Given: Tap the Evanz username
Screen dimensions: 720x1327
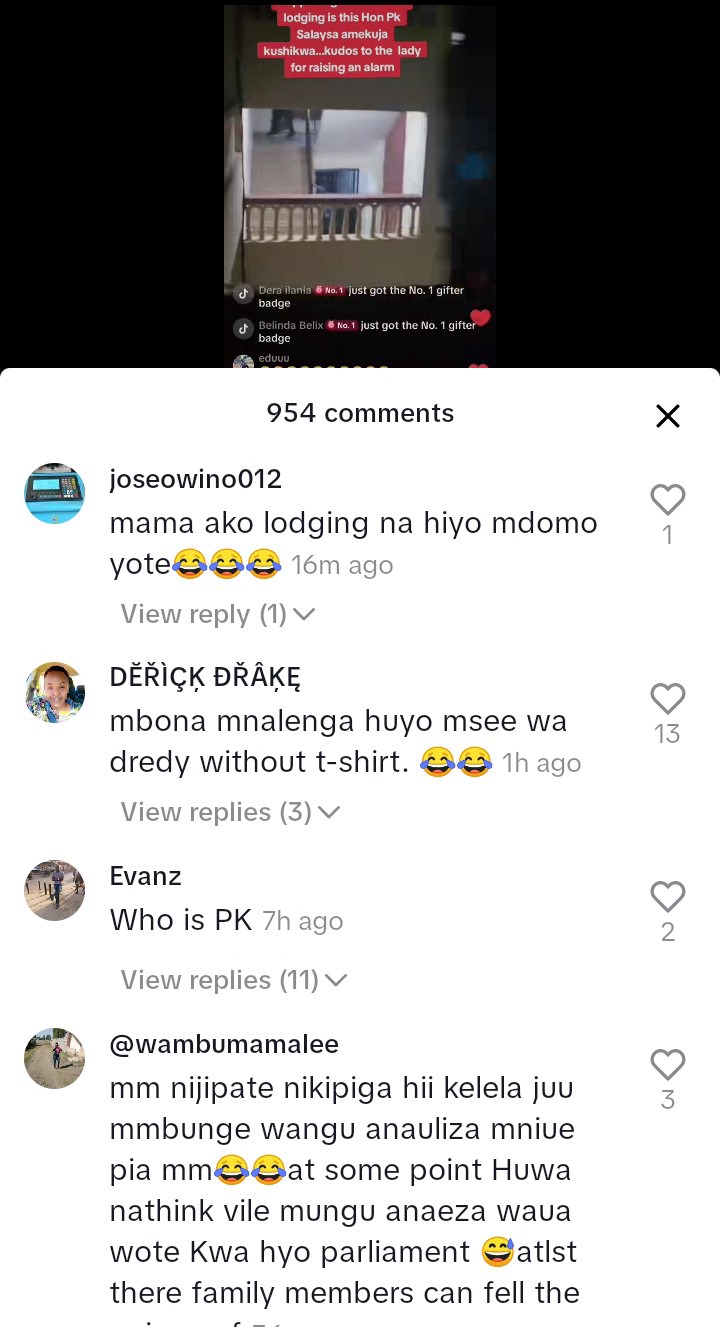Looking at the screenshot, I should [x=145, y=876].
